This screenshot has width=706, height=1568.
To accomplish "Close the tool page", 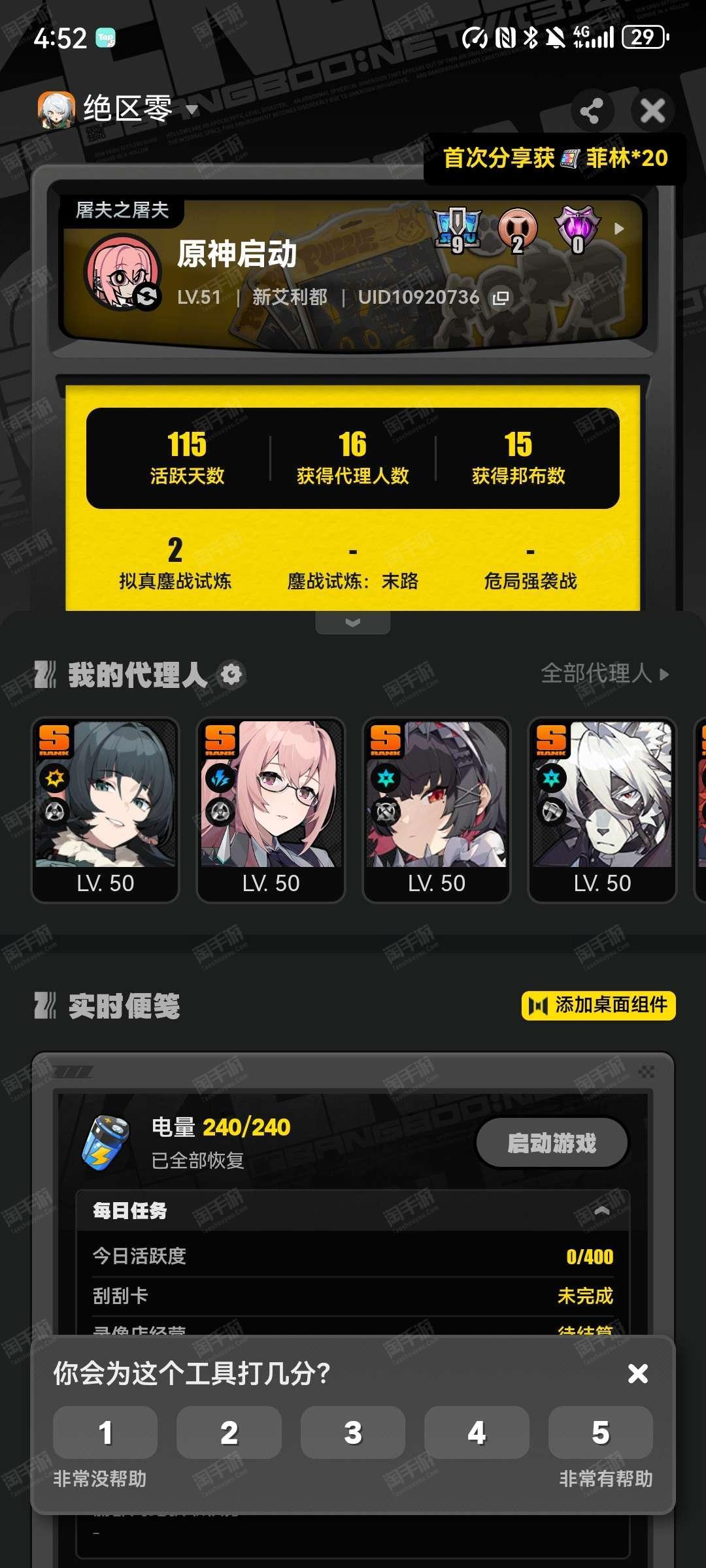I will [652, 110].
